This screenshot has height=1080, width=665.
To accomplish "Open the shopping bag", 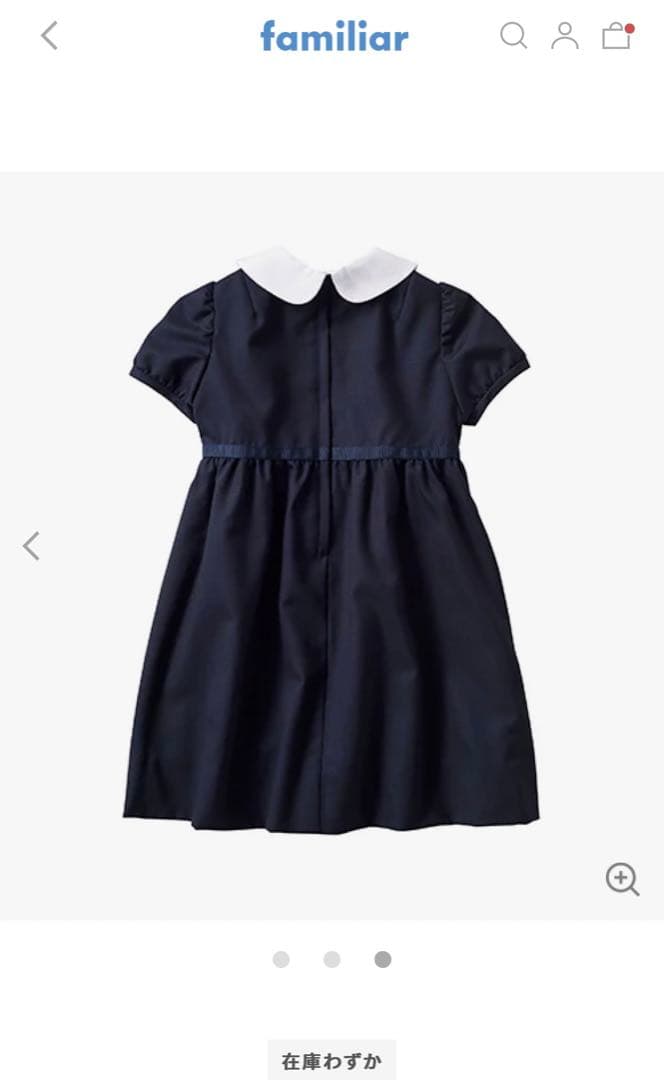I will point(617,36).
